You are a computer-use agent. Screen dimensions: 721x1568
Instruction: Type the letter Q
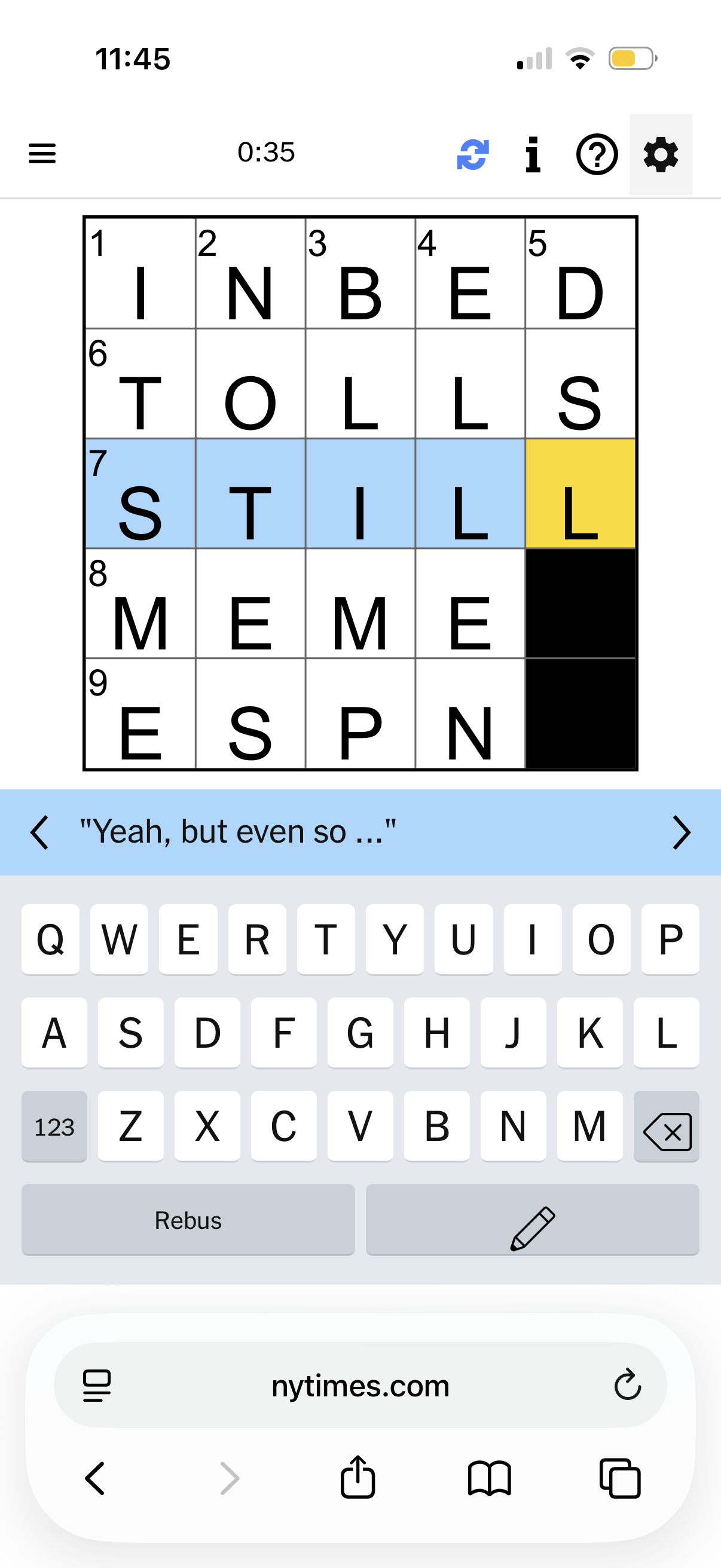(50, 940)
